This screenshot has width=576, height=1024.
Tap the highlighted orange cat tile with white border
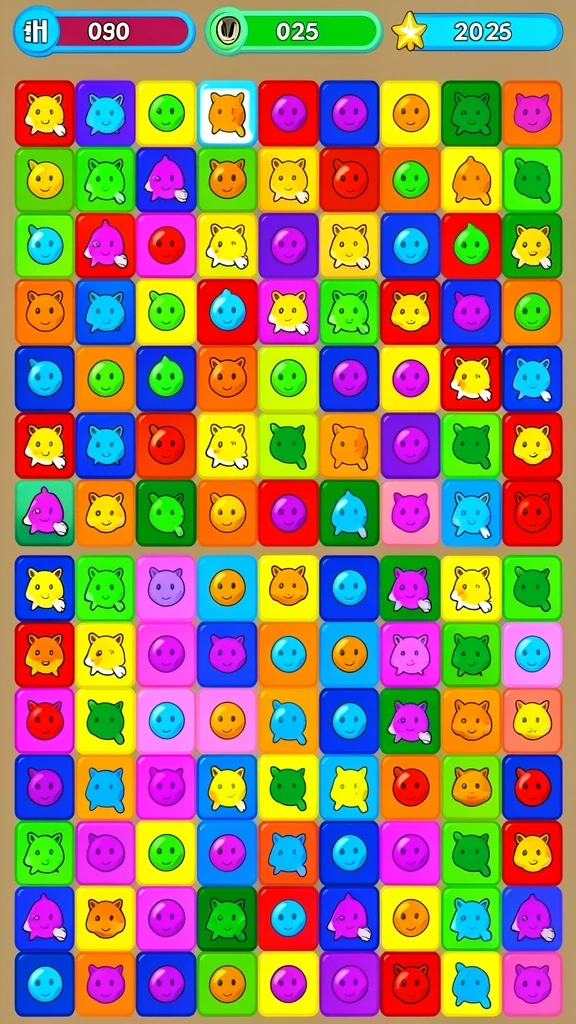click(227, 113)
